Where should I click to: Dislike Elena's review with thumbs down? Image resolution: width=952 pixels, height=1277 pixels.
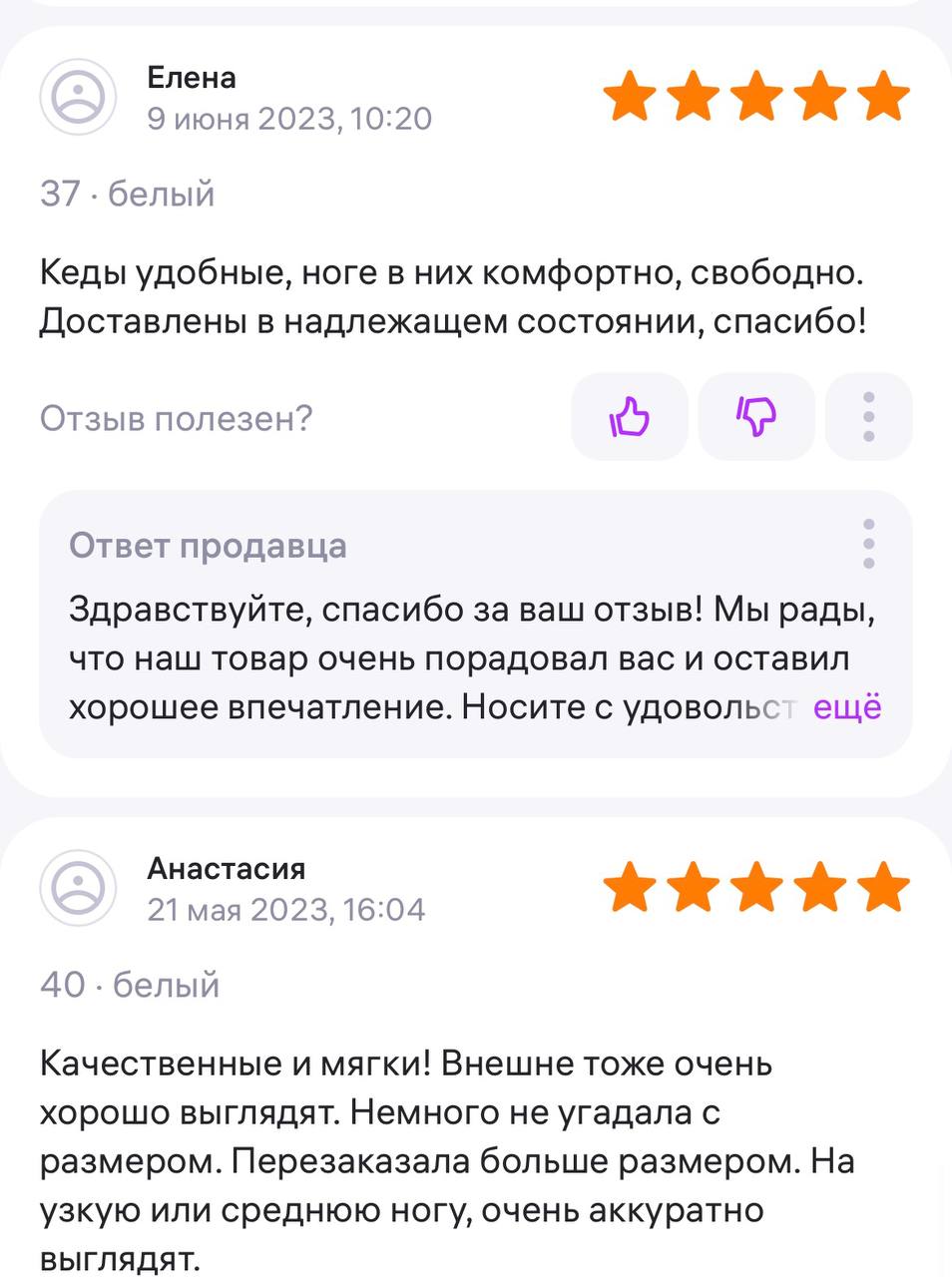click(756, 417)
